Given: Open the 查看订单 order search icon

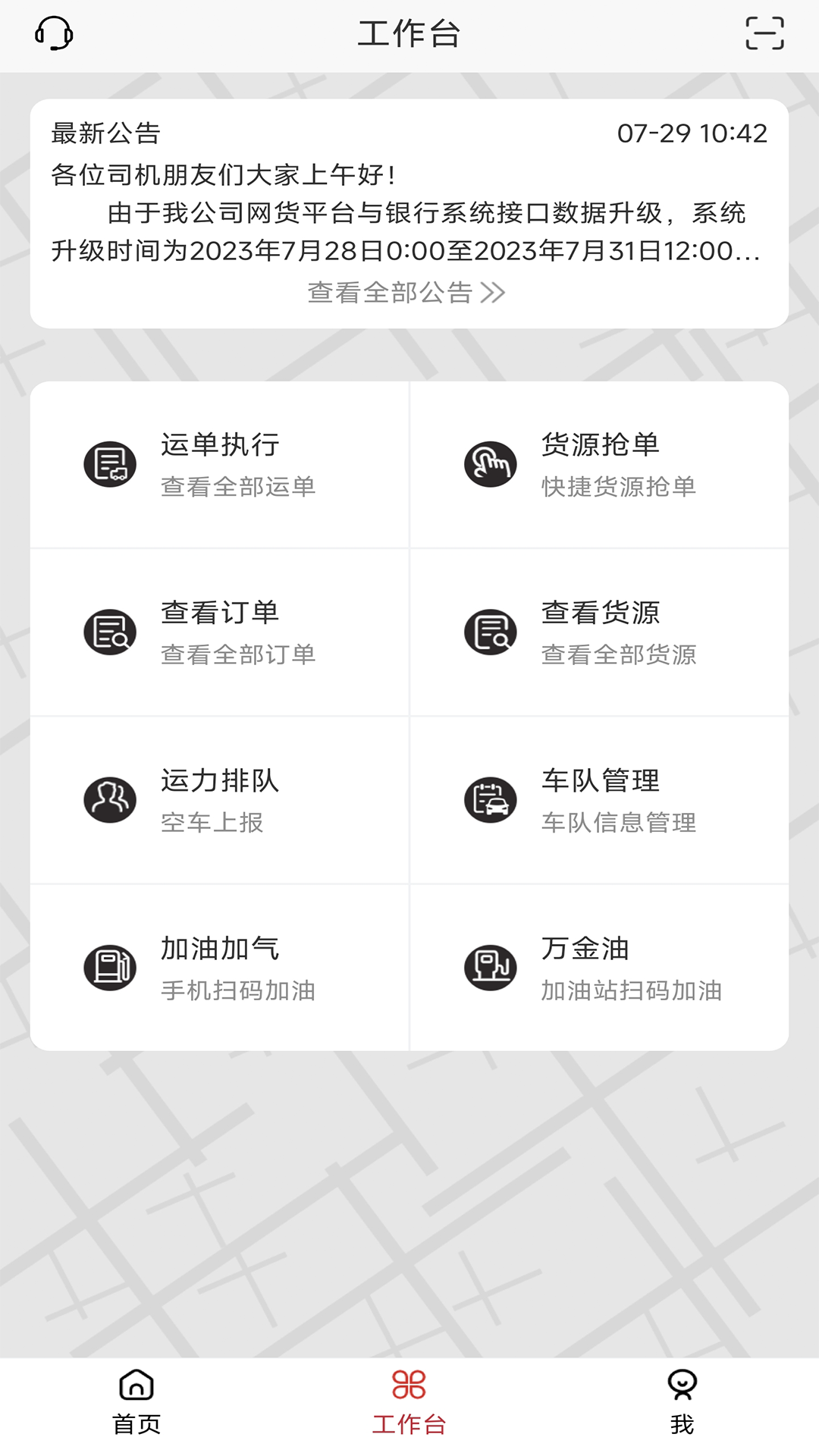Looking at the screenshot, I should [108, 631].
